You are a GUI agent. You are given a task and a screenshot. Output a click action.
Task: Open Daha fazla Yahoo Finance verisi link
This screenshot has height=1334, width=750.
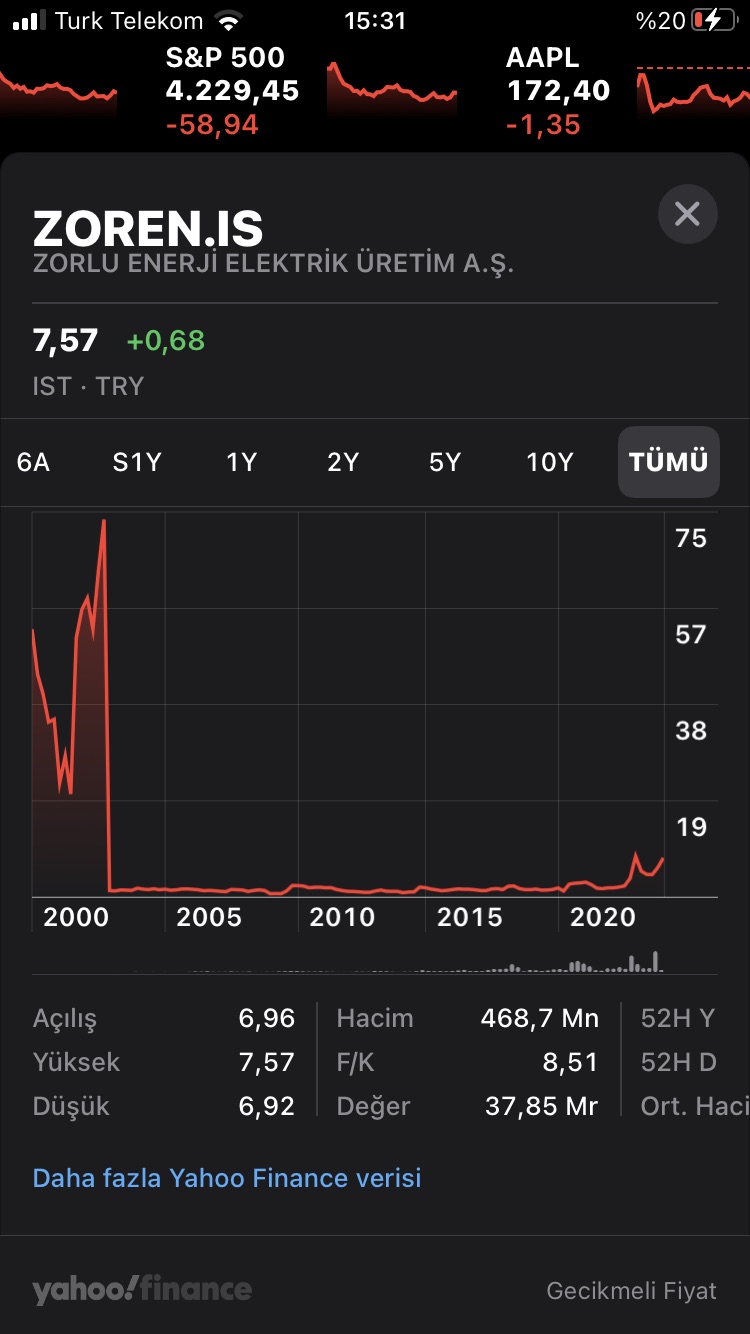pos(227,1178)
